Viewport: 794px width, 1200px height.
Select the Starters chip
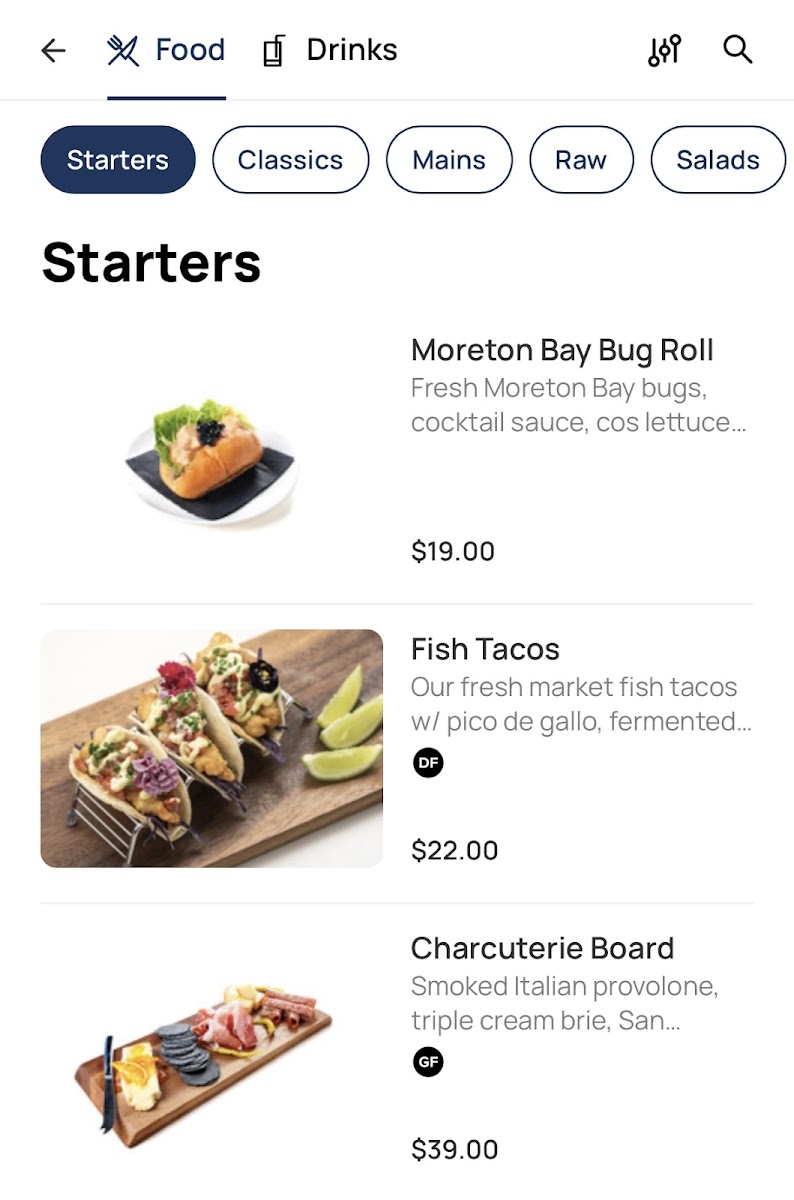point(117,160)
